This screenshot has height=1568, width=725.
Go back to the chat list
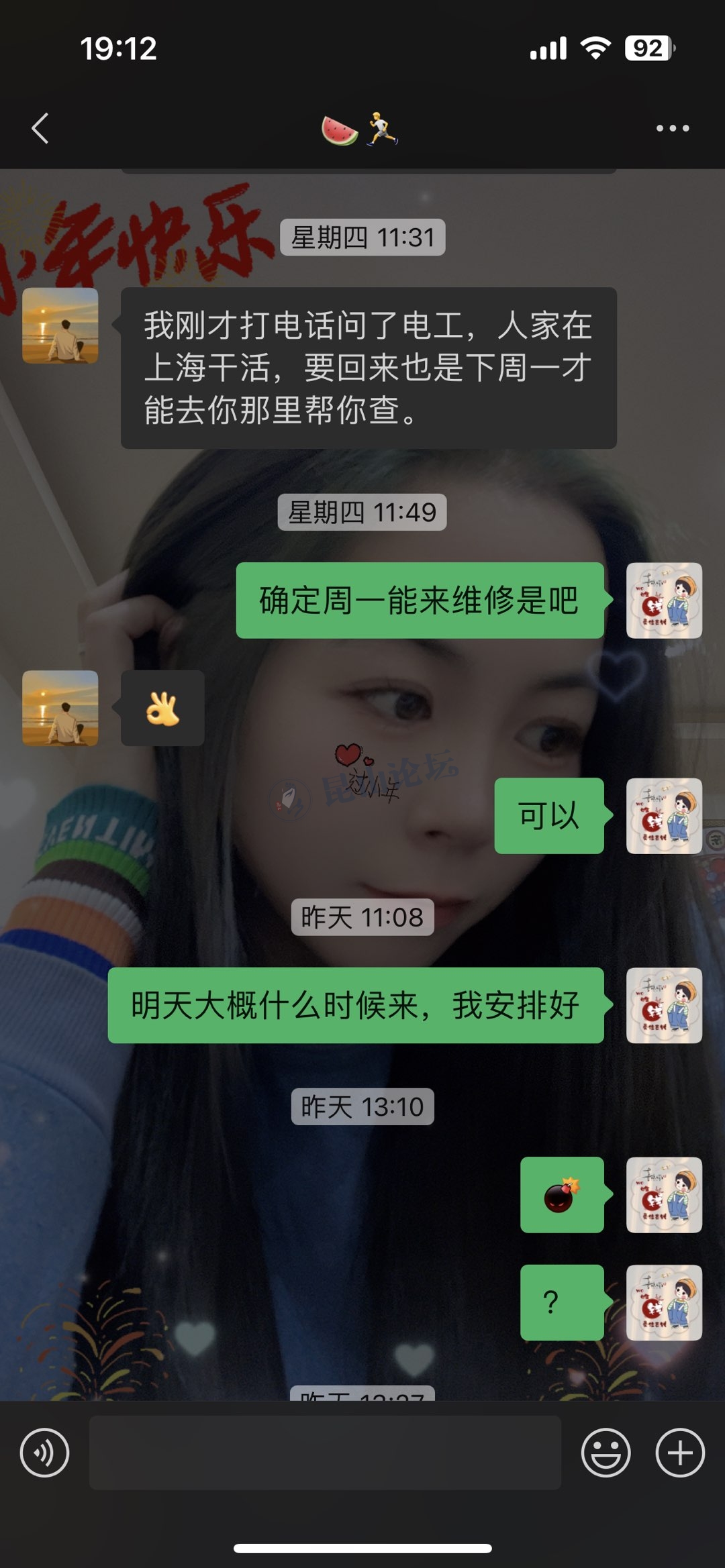(x=41, y=128)
